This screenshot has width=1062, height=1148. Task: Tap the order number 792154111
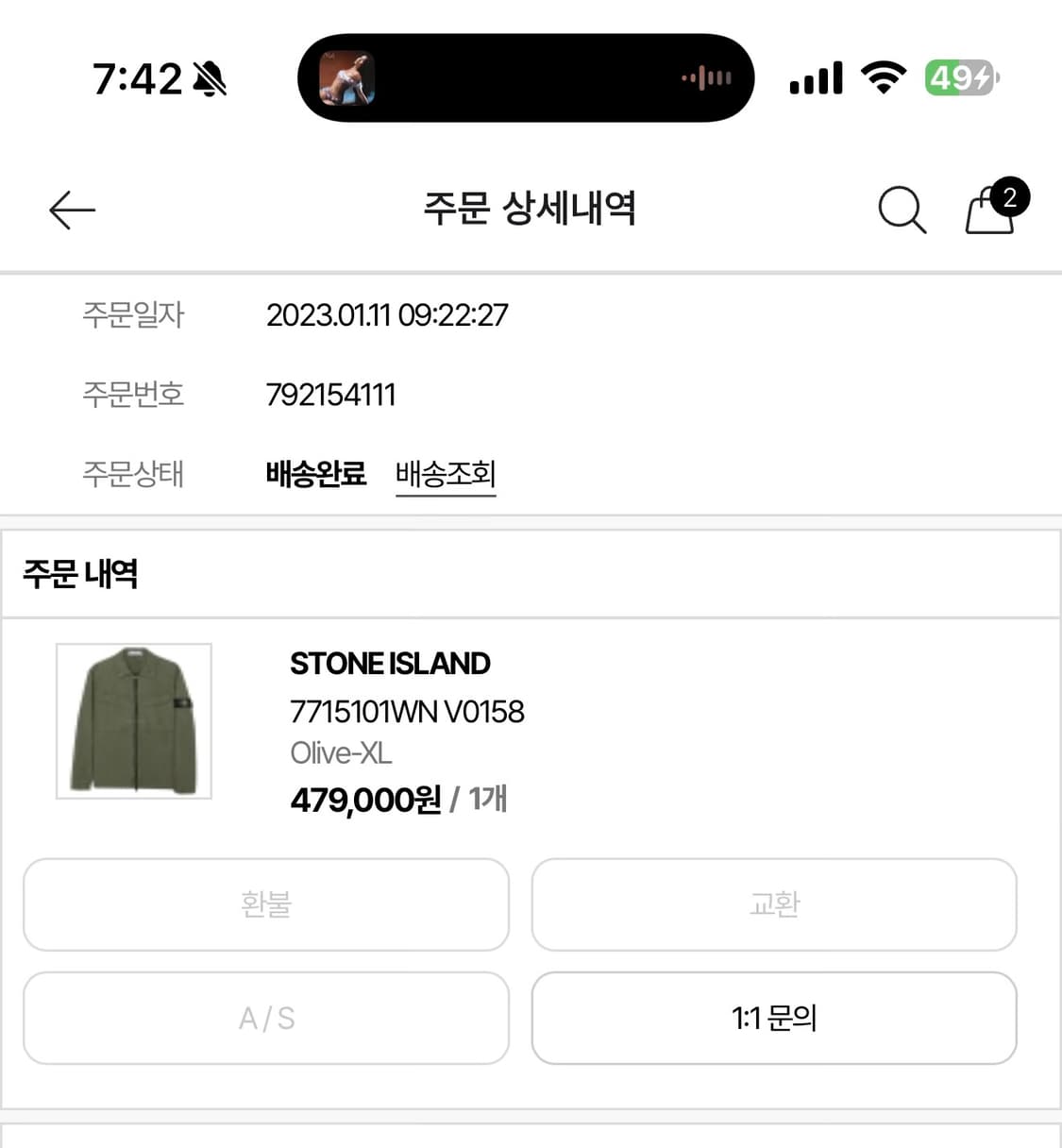point(332,395)
